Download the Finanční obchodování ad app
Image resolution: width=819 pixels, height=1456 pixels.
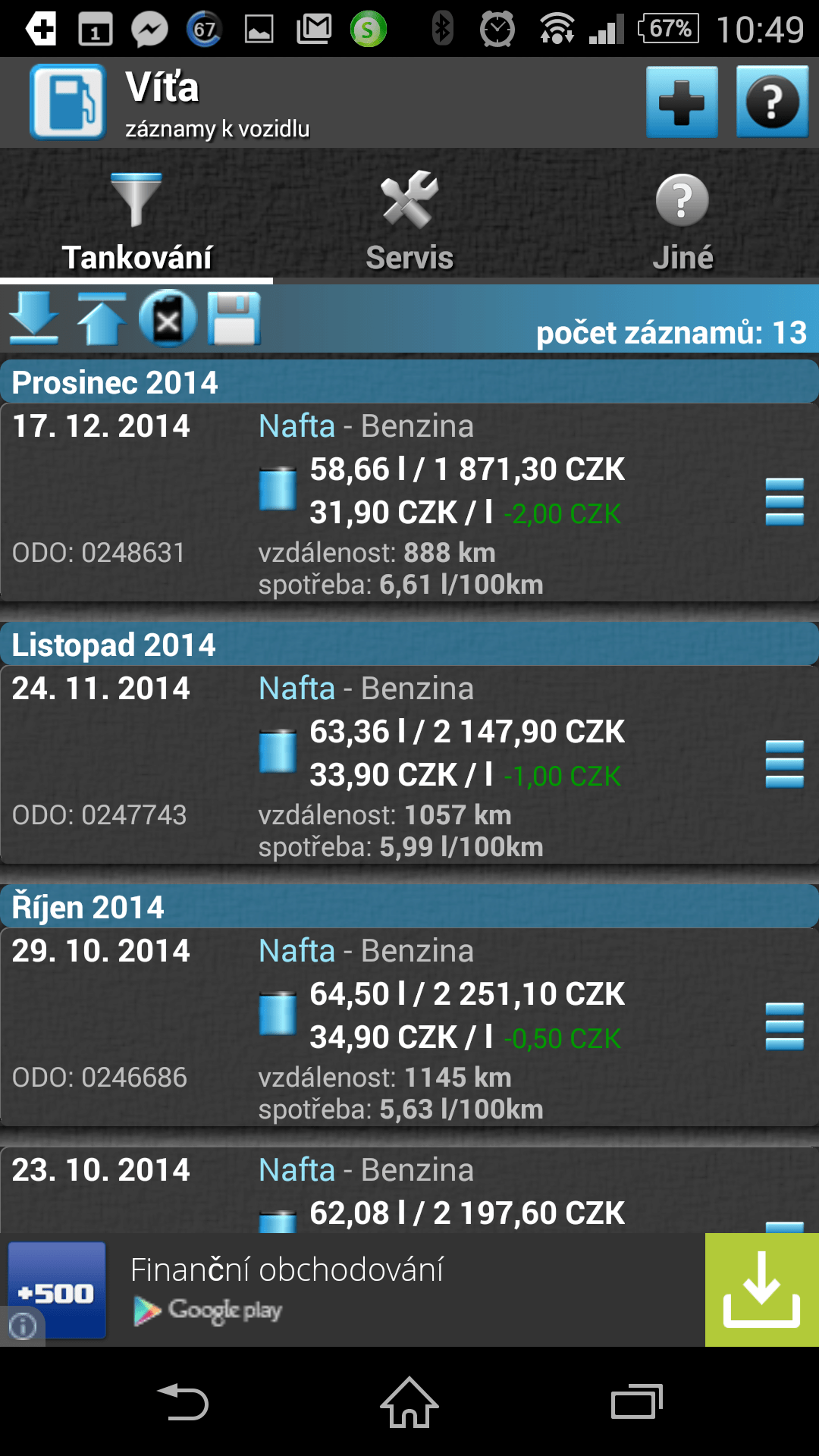[762, 1290]
